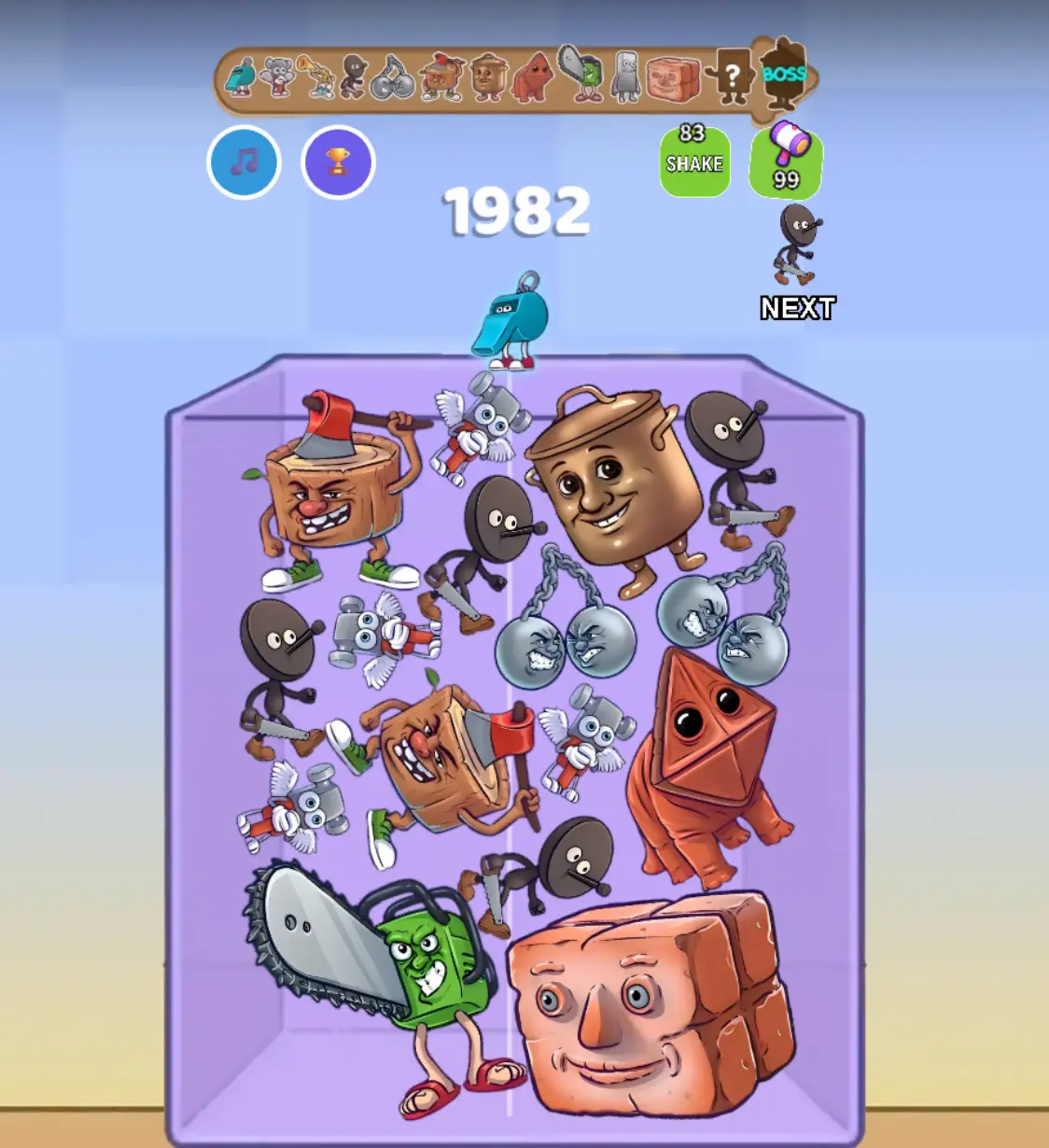
Task: Toggle the music button
Action: 244,162
